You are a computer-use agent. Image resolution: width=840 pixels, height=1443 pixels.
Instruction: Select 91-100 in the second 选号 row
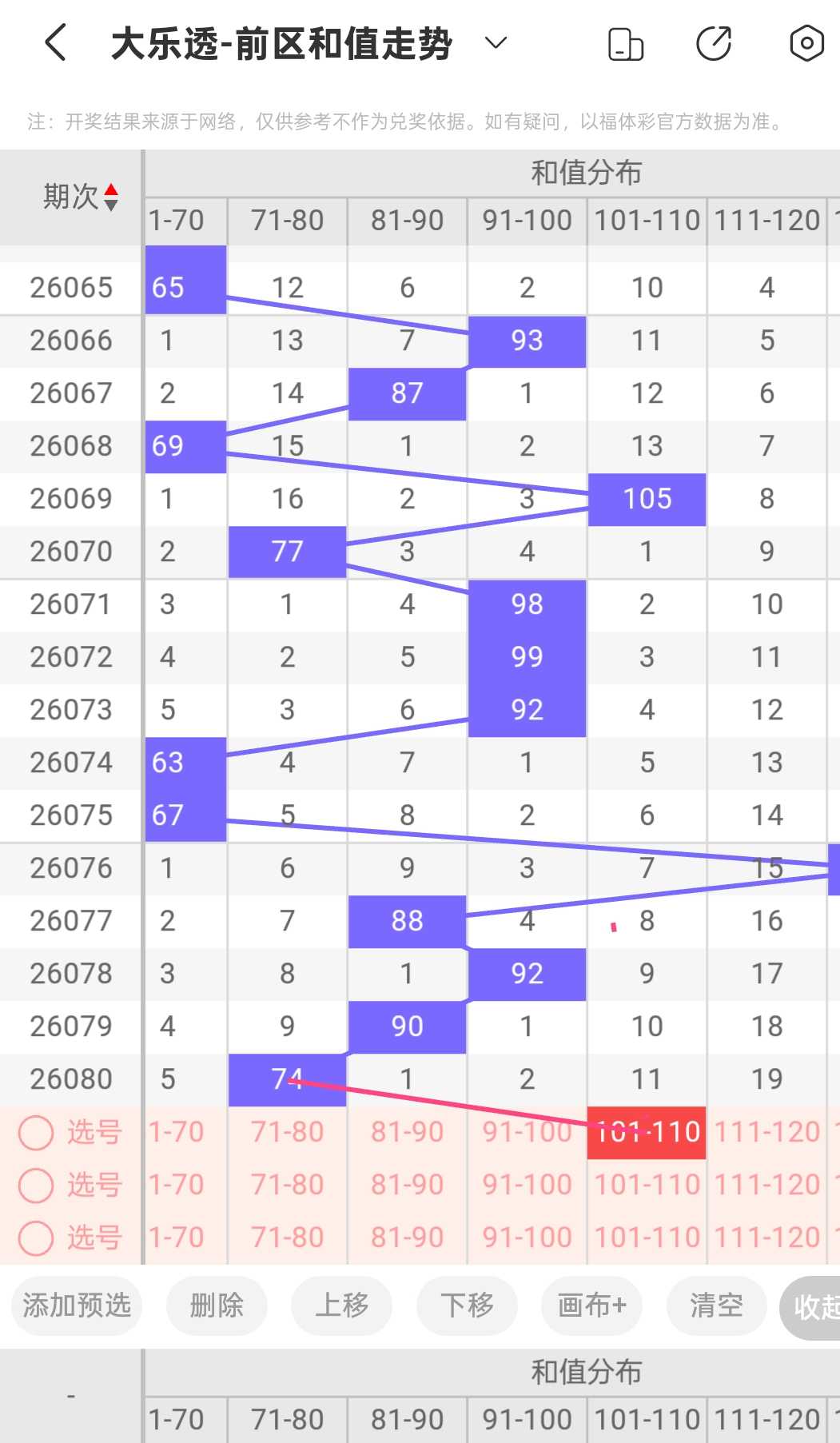(527, 1185)
